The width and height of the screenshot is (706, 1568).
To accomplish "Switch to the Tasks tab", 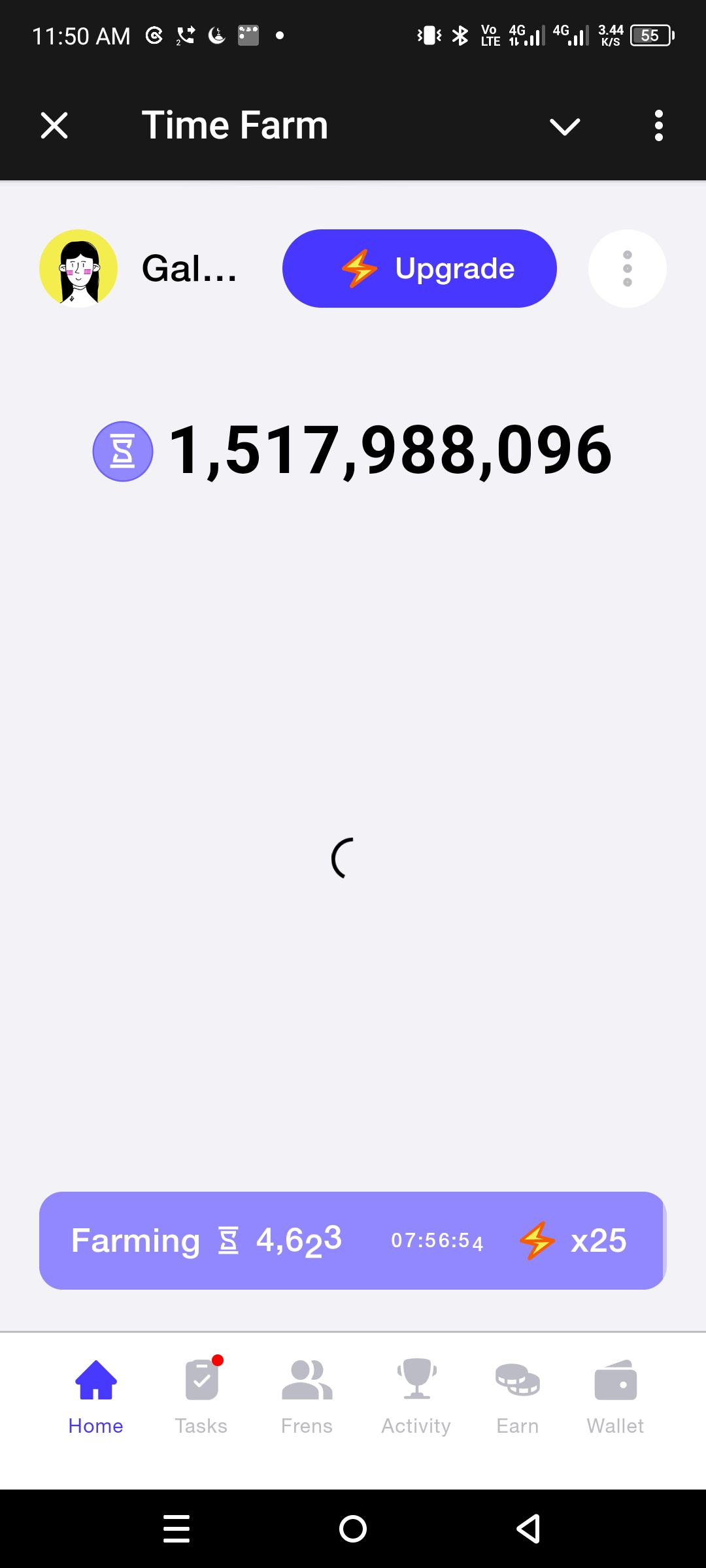I will coord(201,1397).
